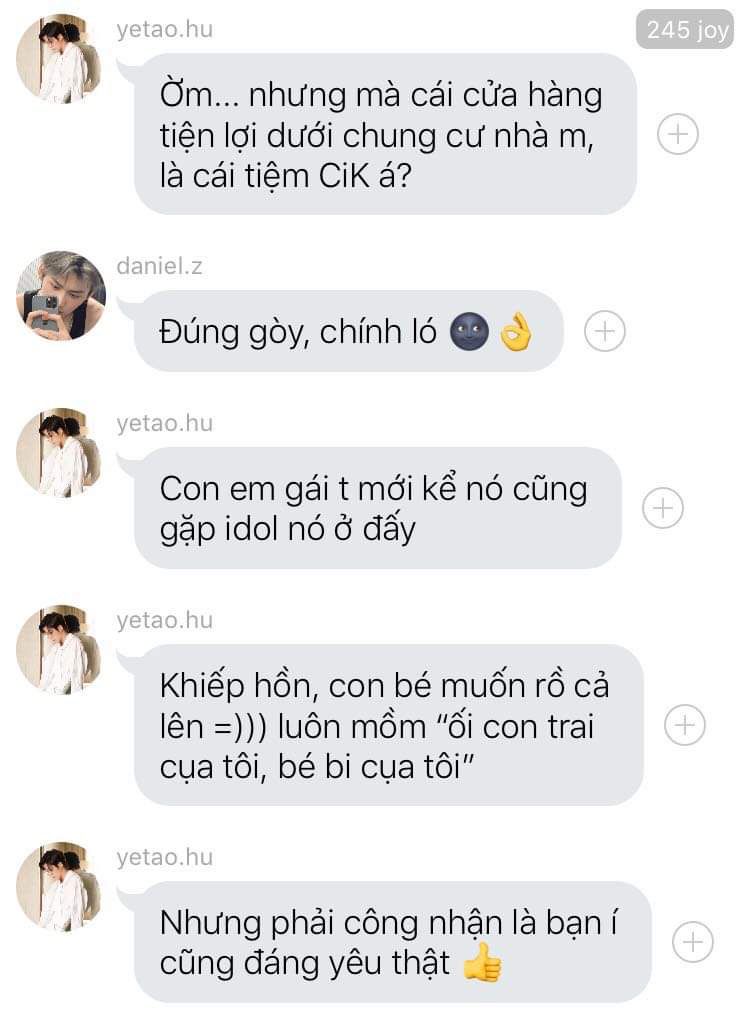Tap the plus icon beside the "Khiếp hồn" message
Screen dimensions: 750x1027
(x=685, y=725)
